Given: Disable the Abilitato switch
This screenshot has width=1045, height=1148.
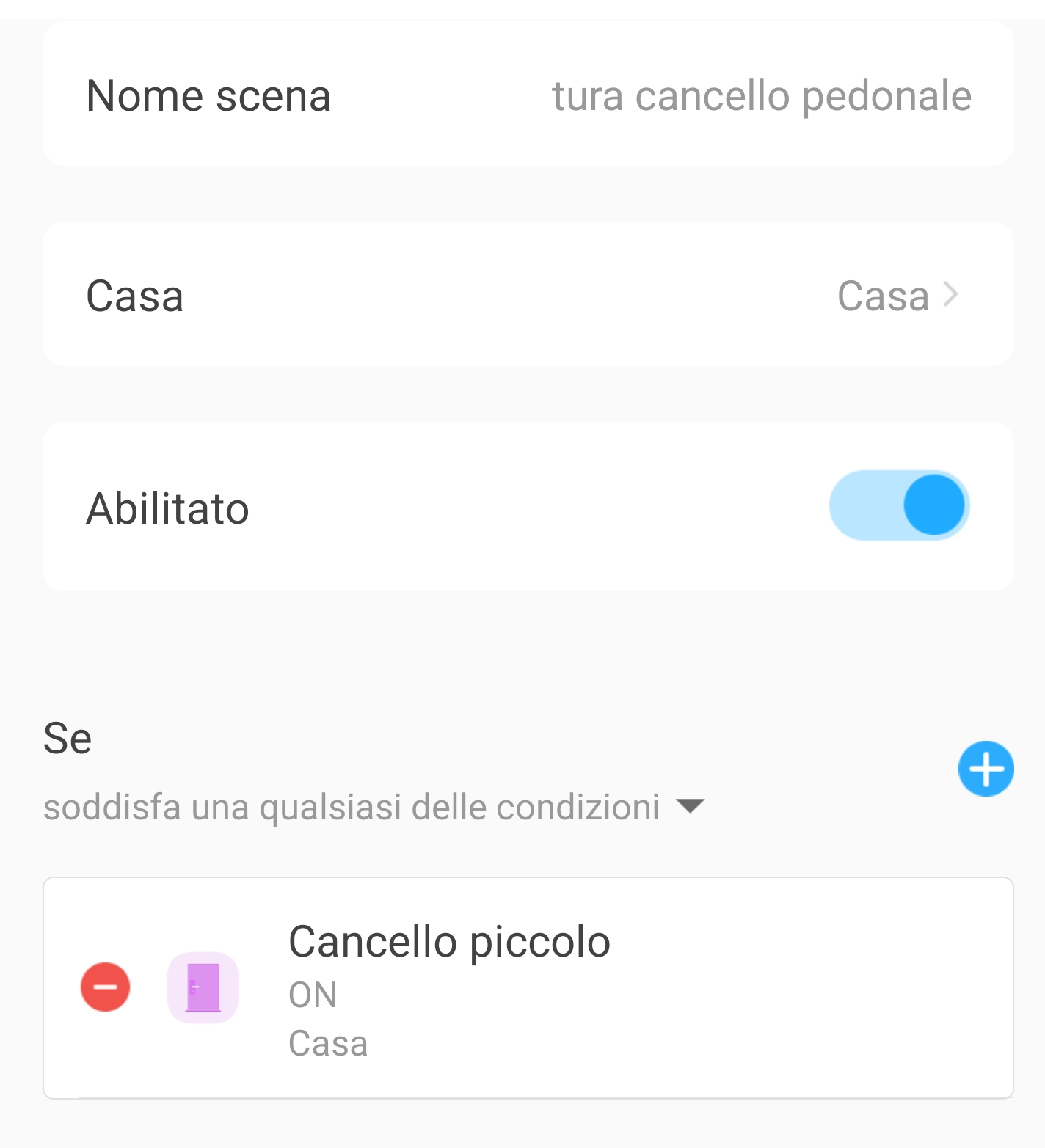Looking at the screenshot, I should (x=899, y=506).
